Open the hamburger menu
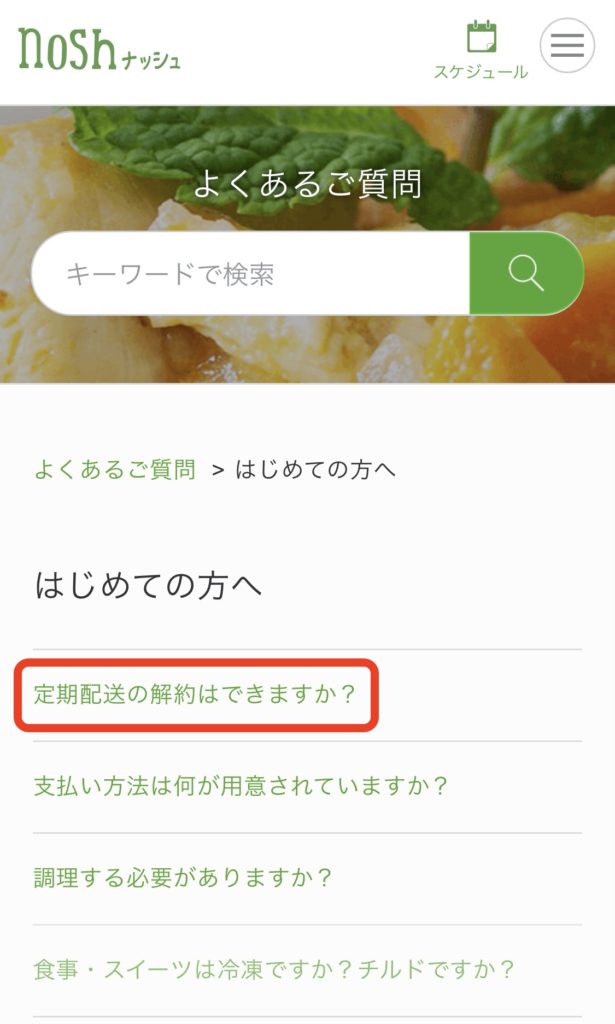This screenshot has height=1024, width=615. coord(567,46)
